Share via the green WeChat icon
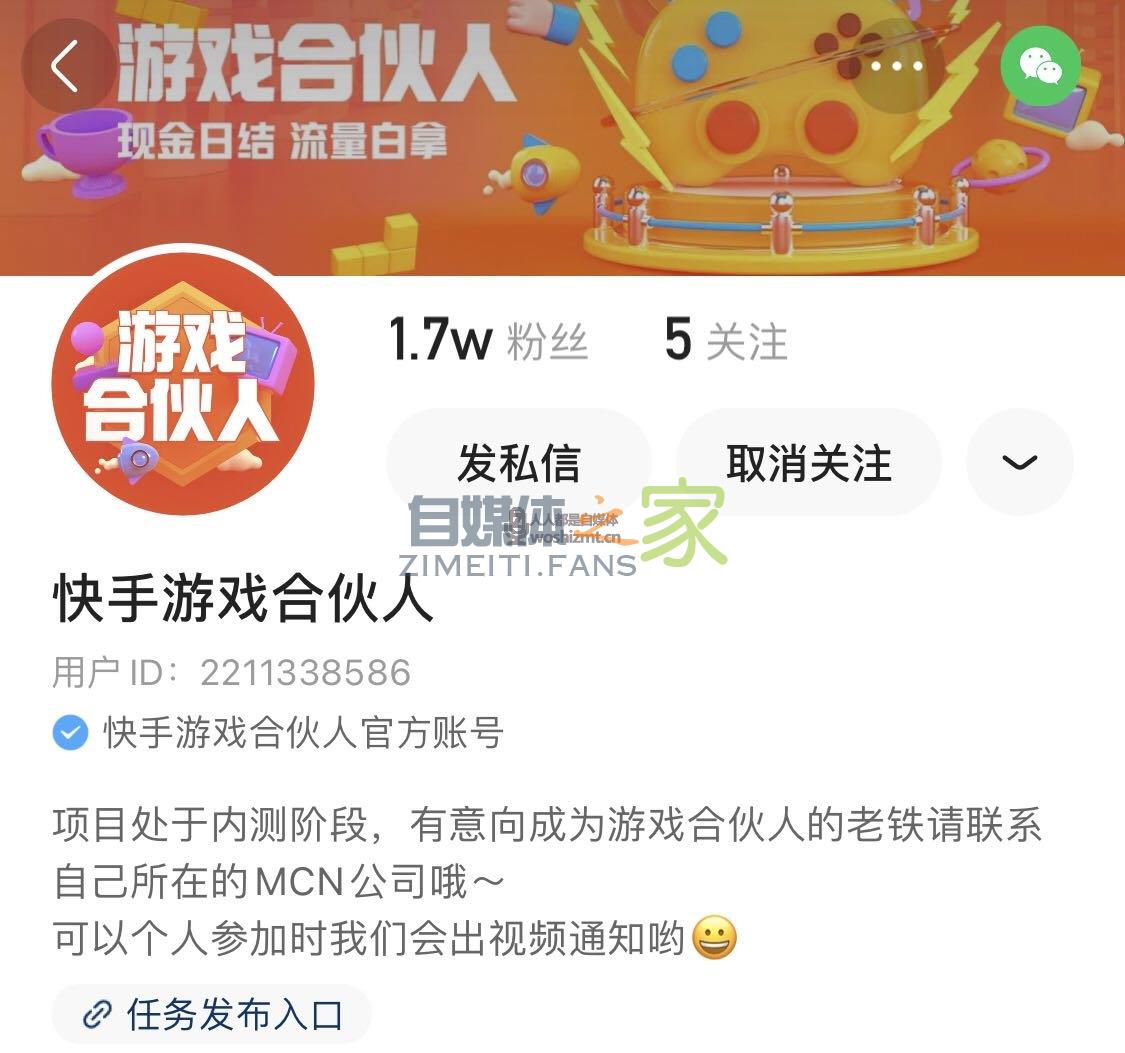1125x1053 pixels. coord(1040,66)
